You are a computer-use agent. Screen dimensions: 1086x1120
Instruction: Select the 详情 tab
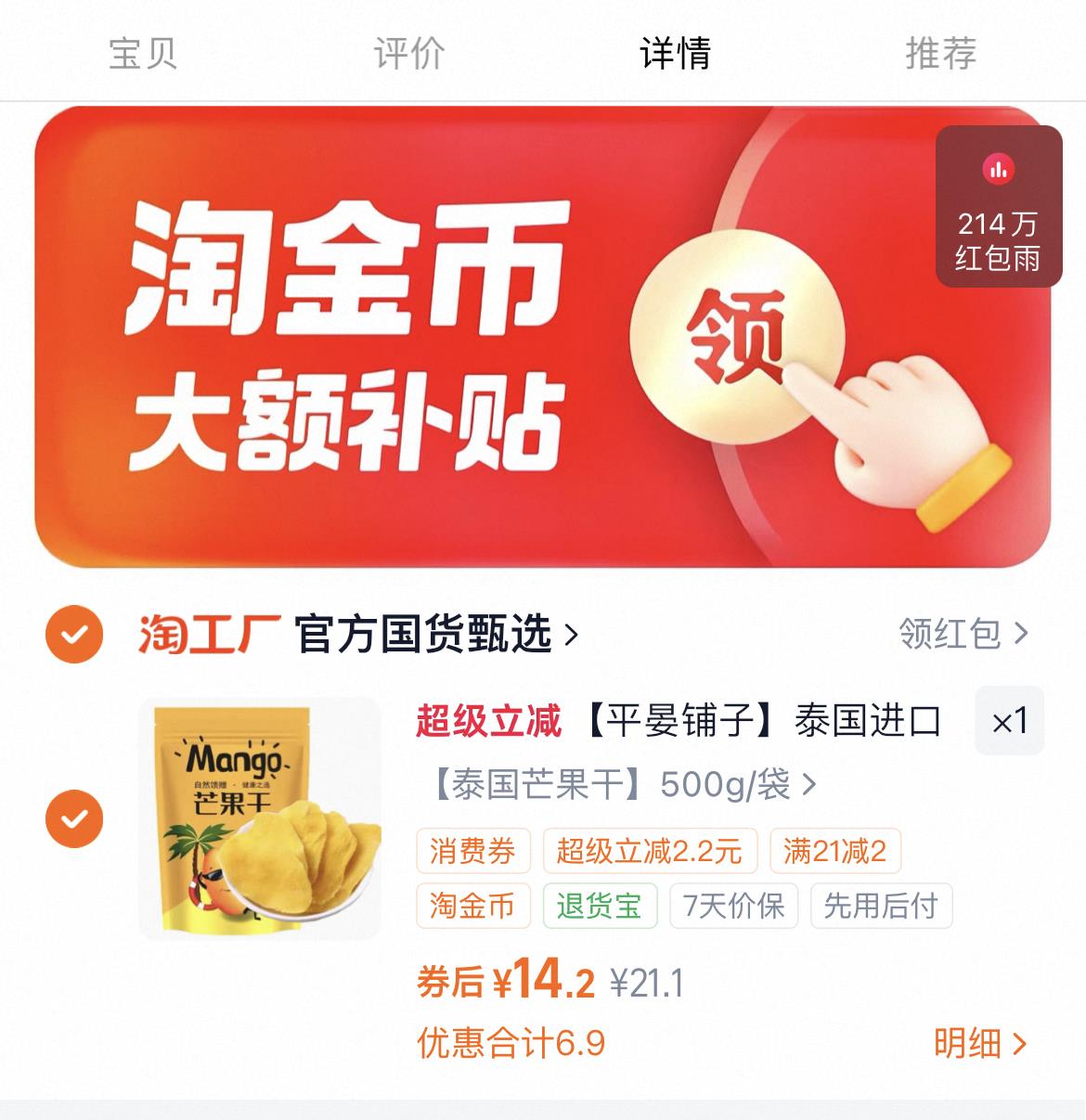[x=675, y=53]
